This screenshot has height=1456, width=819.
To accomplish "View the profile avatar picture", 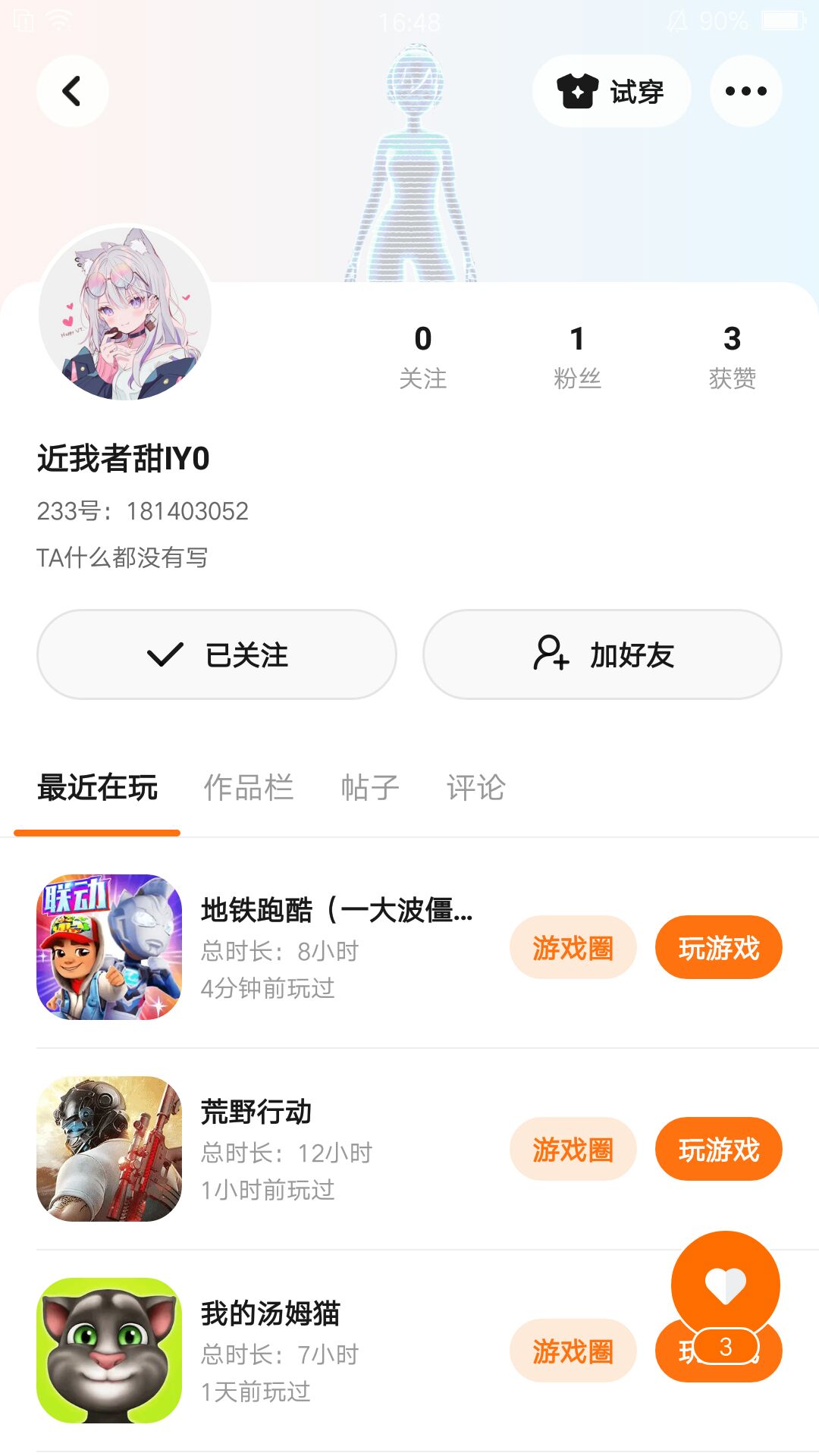I will click(125, 313).
